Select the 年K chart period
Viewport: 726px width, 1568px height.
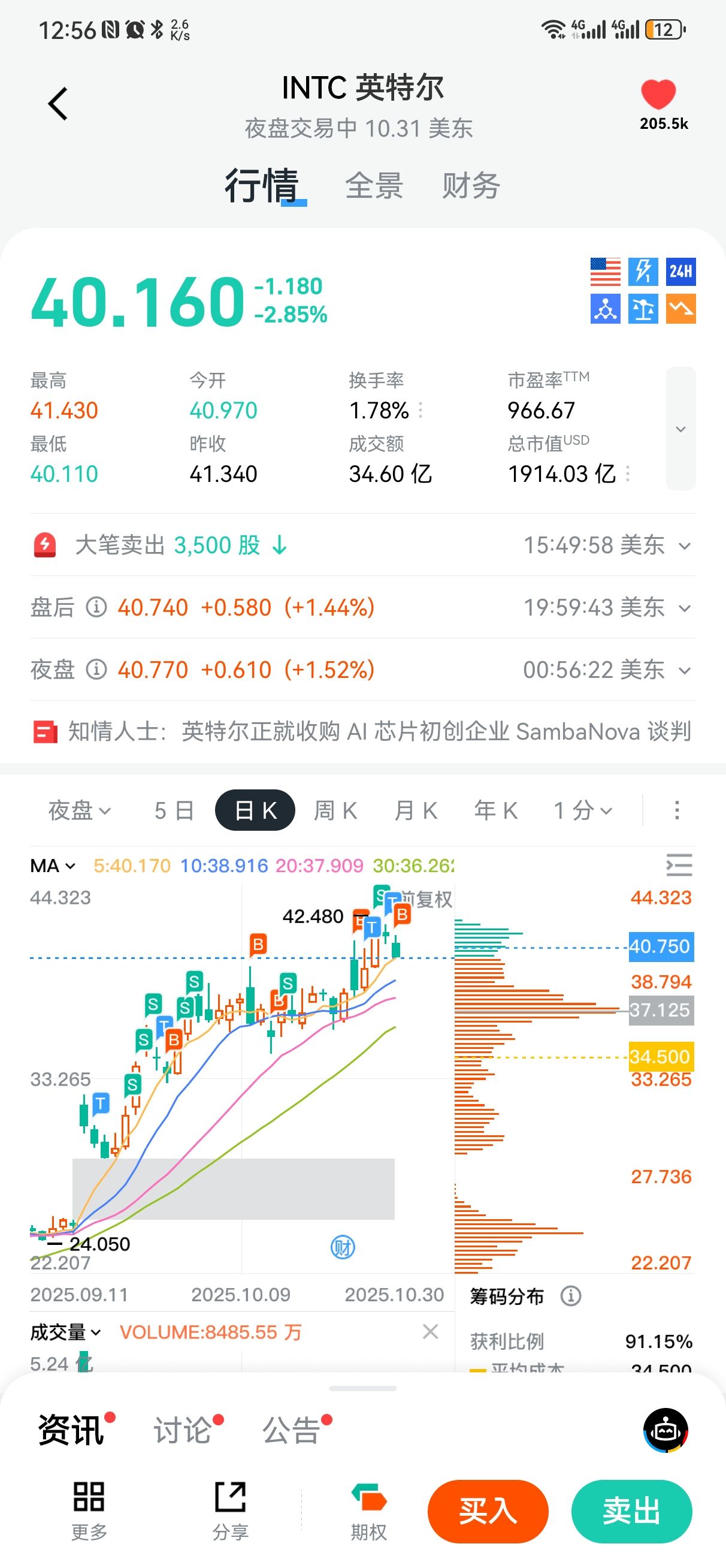(496, 811)
